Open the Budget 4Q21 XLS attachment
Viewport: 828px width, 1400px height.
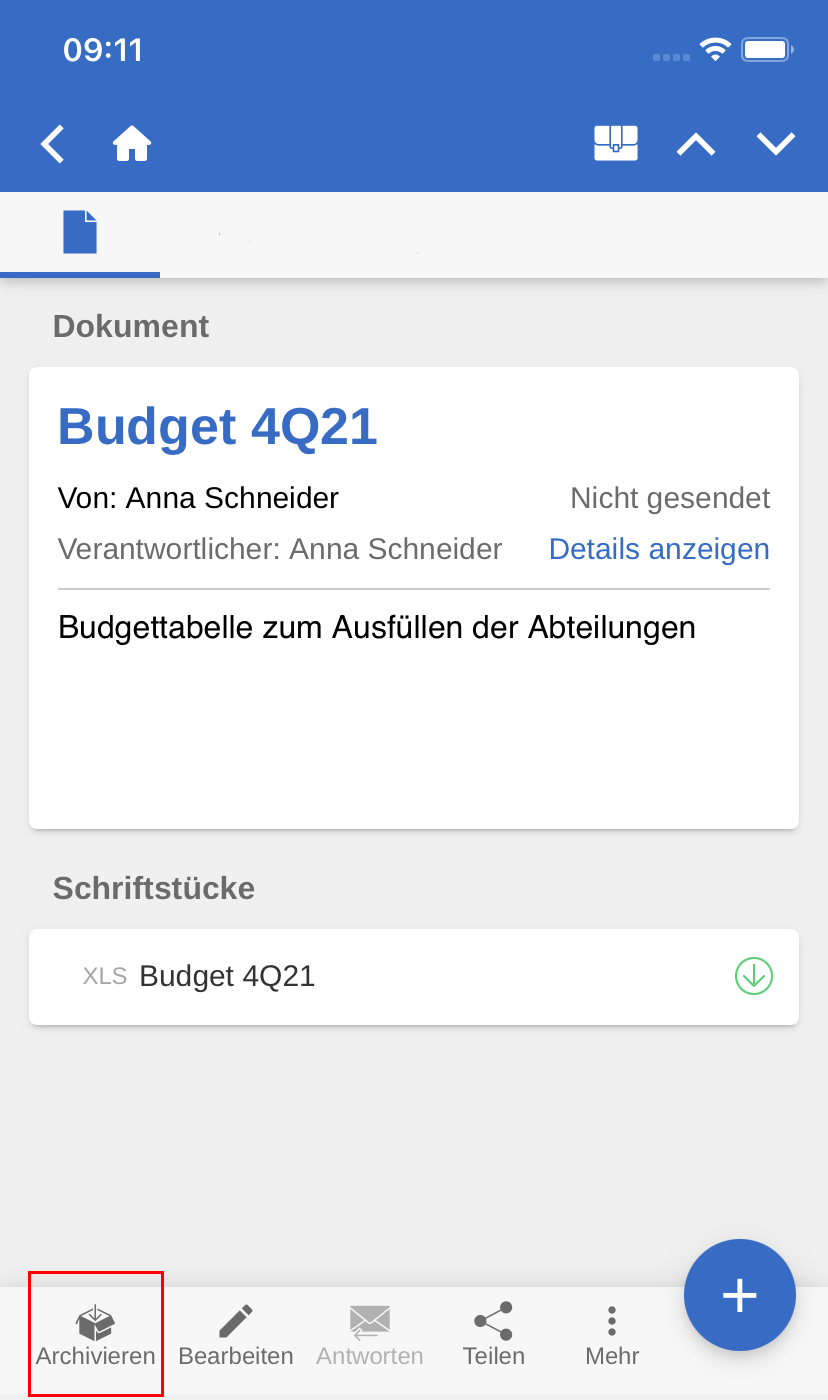point(227,976)
